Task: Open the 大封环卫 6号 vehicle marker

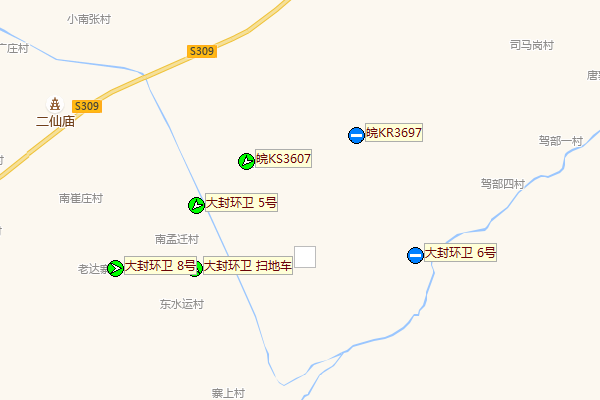Action: coord(415,255)
